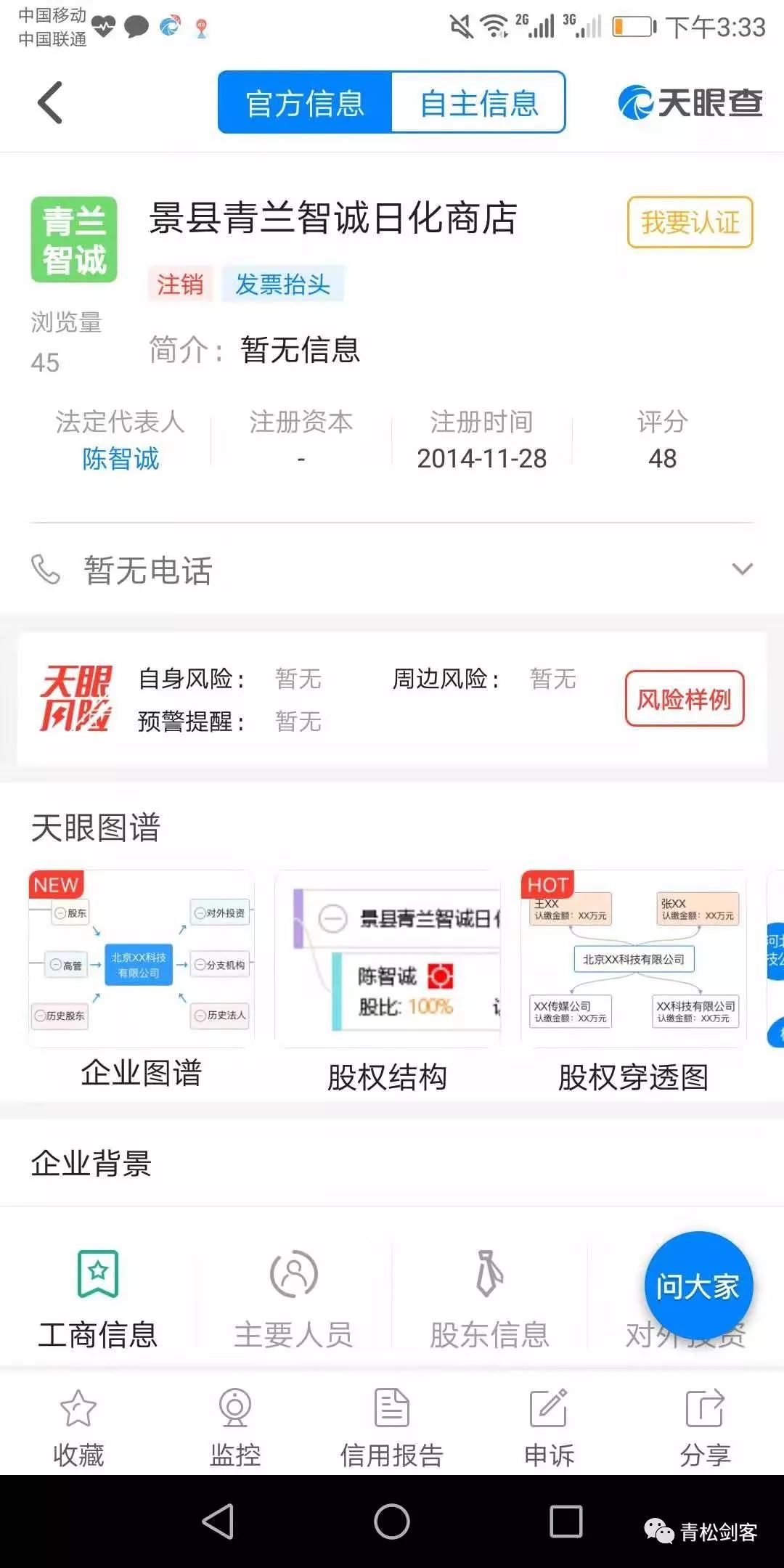Open 股东信息 section
The image size is (784, 1568).
click(489, 1296)
